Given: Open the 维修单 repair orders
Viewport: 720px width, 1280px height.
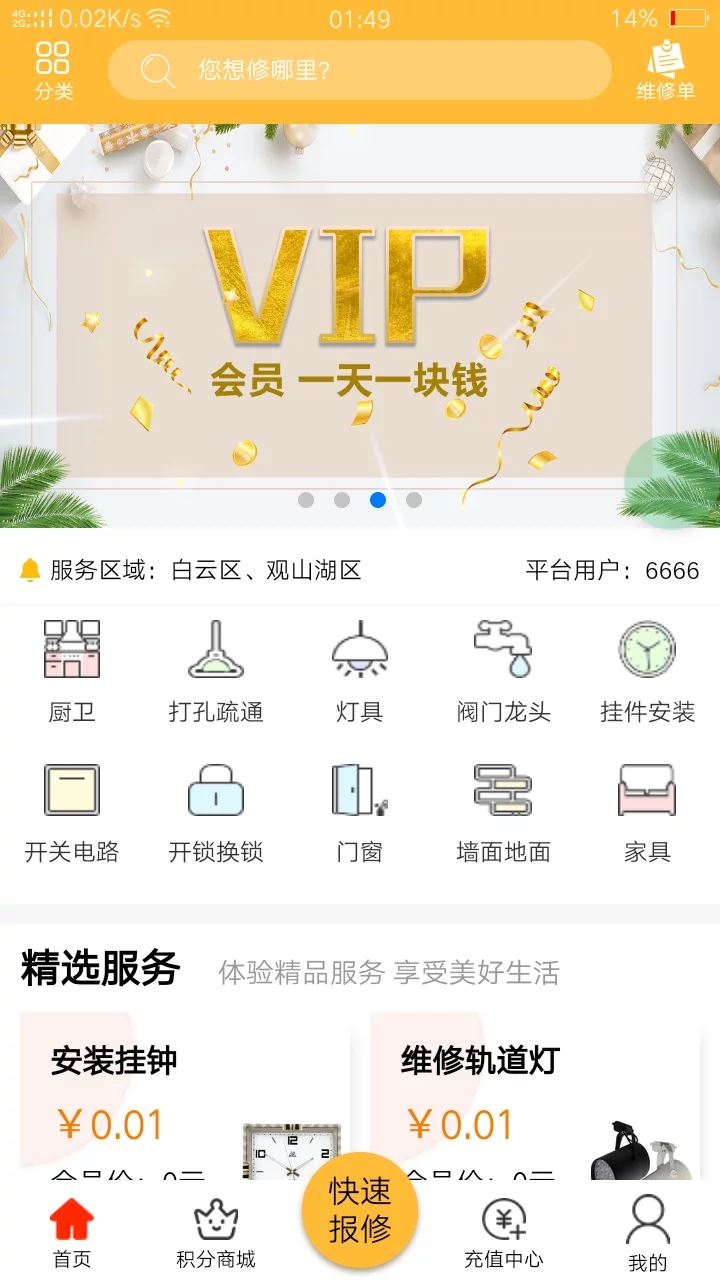Looking at the screenshot, I should coord(665,70).
